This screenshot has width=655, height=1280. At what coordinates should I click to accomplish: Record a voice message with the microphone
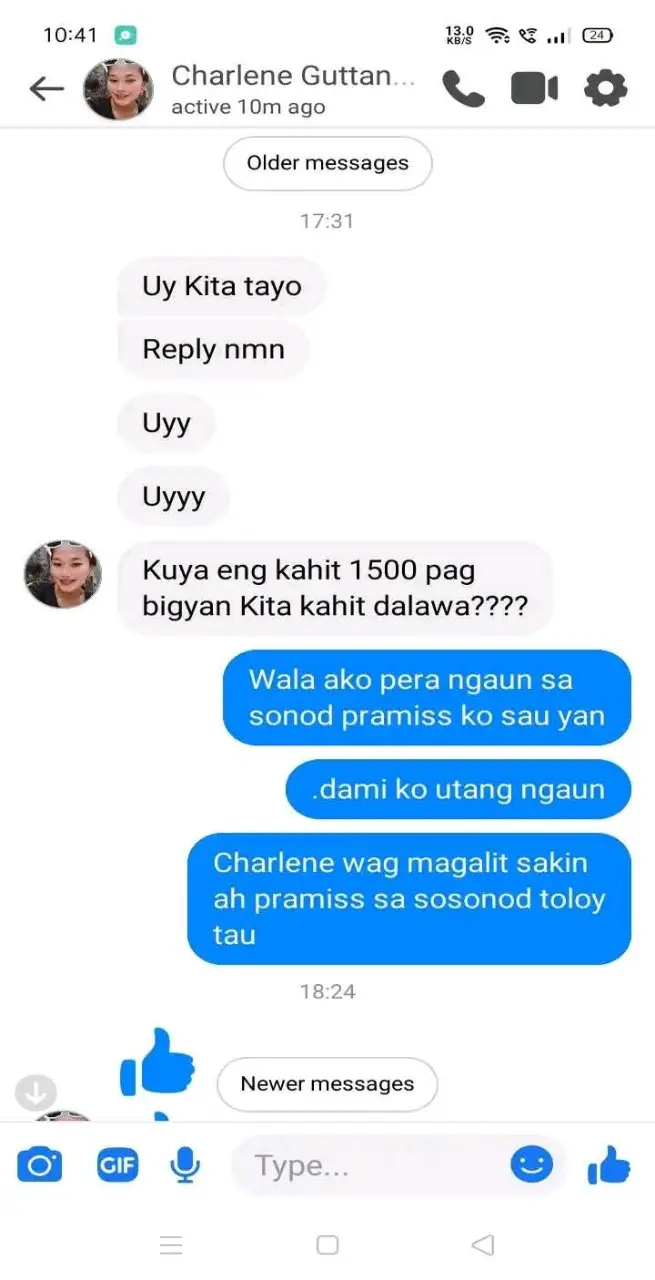[184, 1165]
